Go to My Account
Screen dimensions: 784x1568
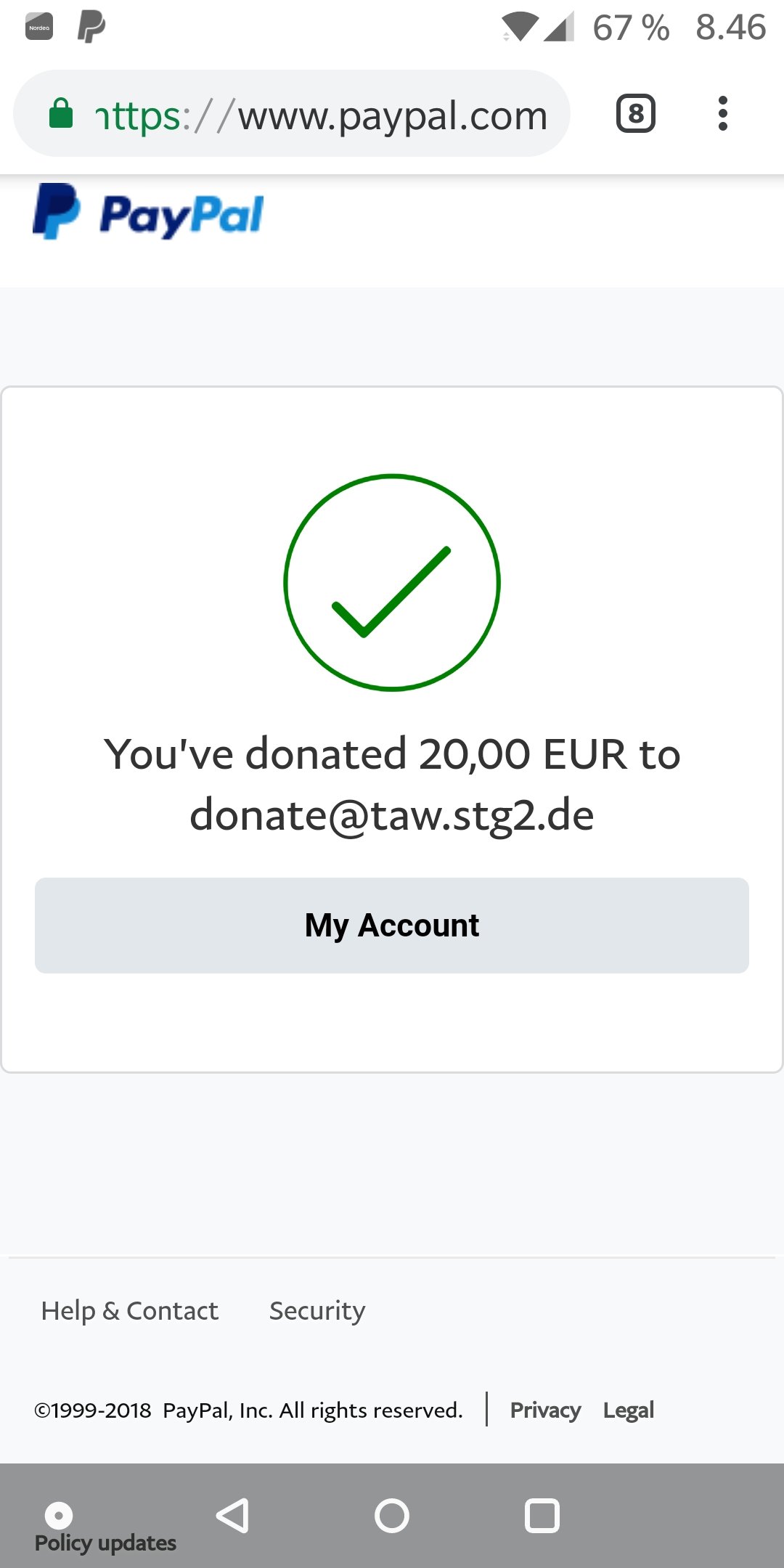(x=392, y=926)
